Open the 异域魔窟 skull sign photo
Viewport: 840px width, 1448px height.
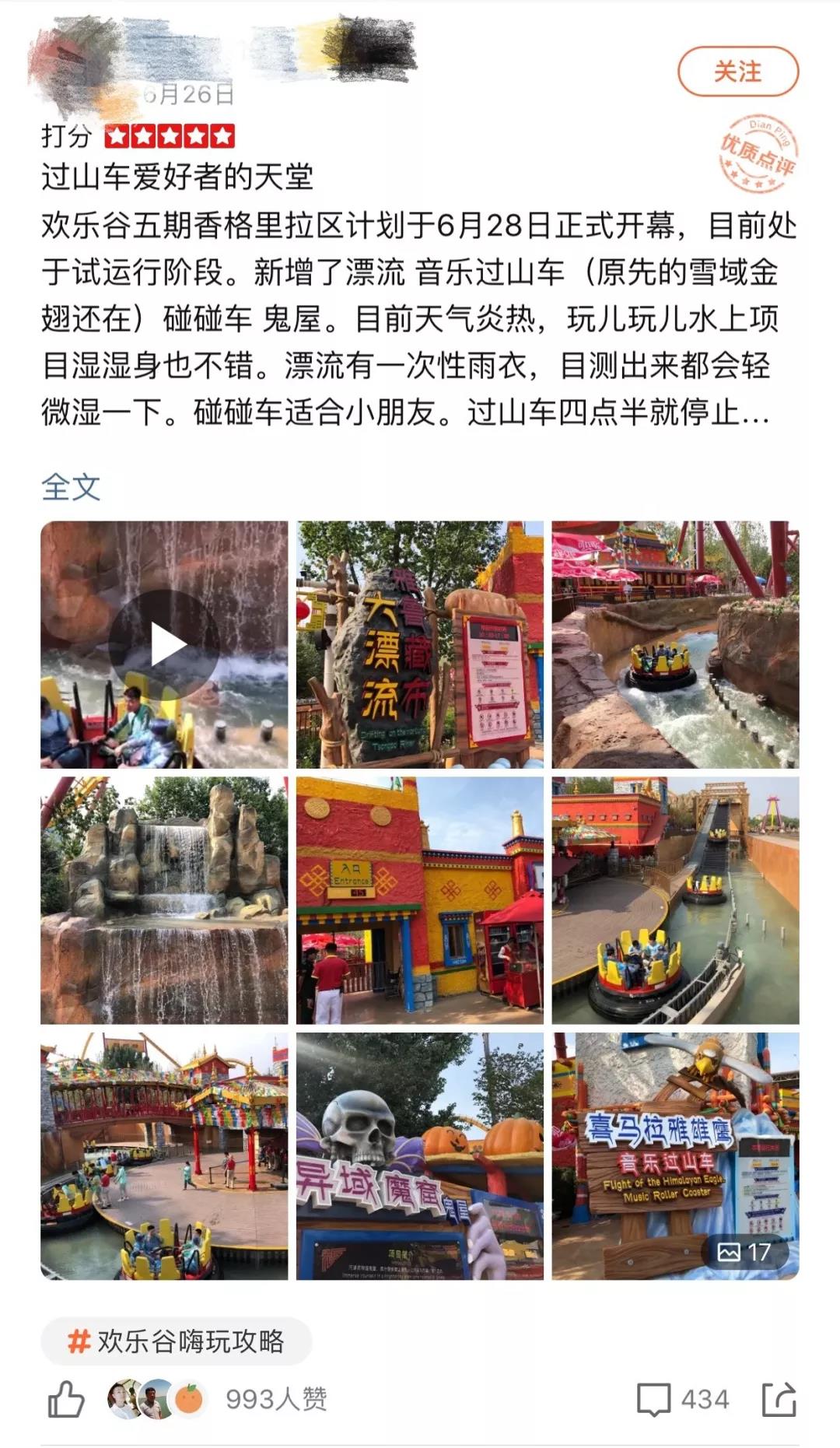[419, 1156]
